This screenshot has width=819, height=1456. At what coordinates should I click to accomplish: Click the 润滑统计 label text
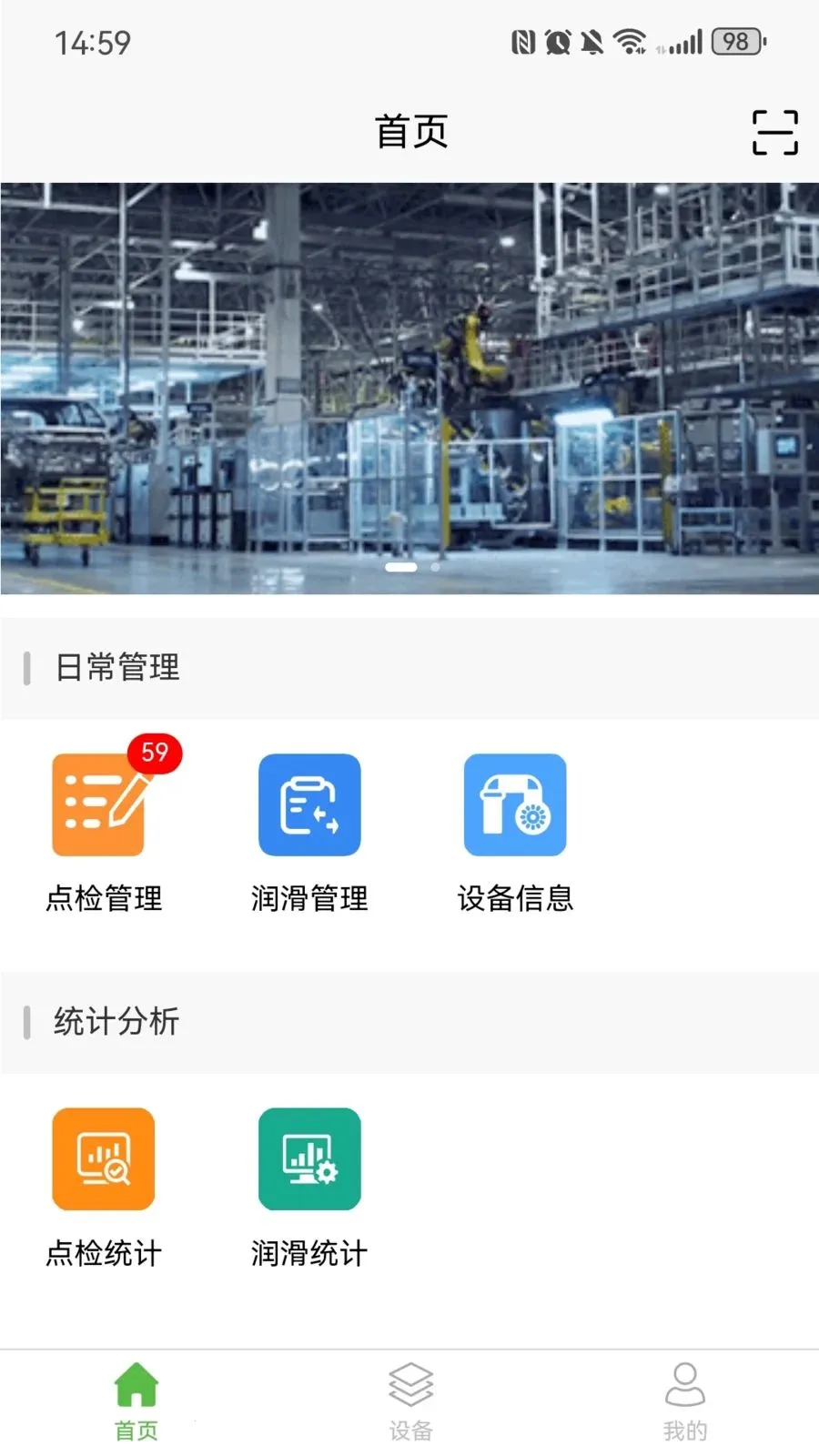[309, 1254]
